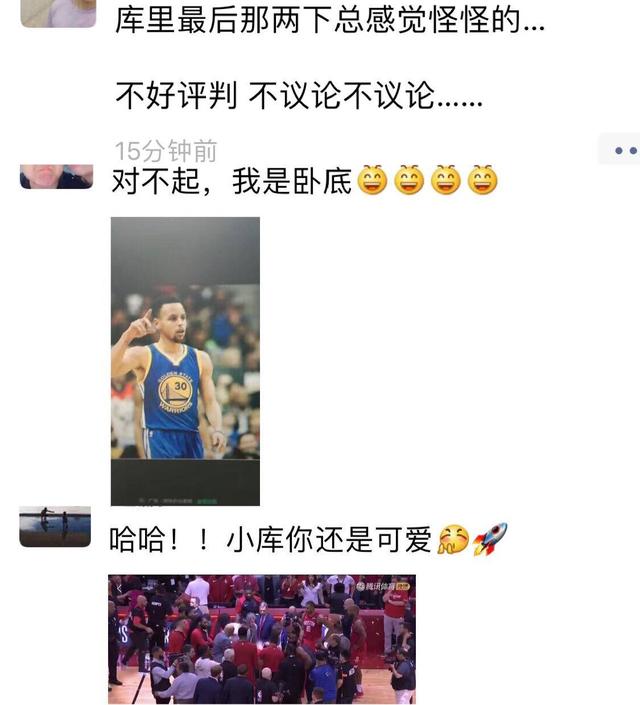This screenshot has height=705, width=640.
Task: Open the like and comment button beside 15分钟前
Action: (622, 150)
